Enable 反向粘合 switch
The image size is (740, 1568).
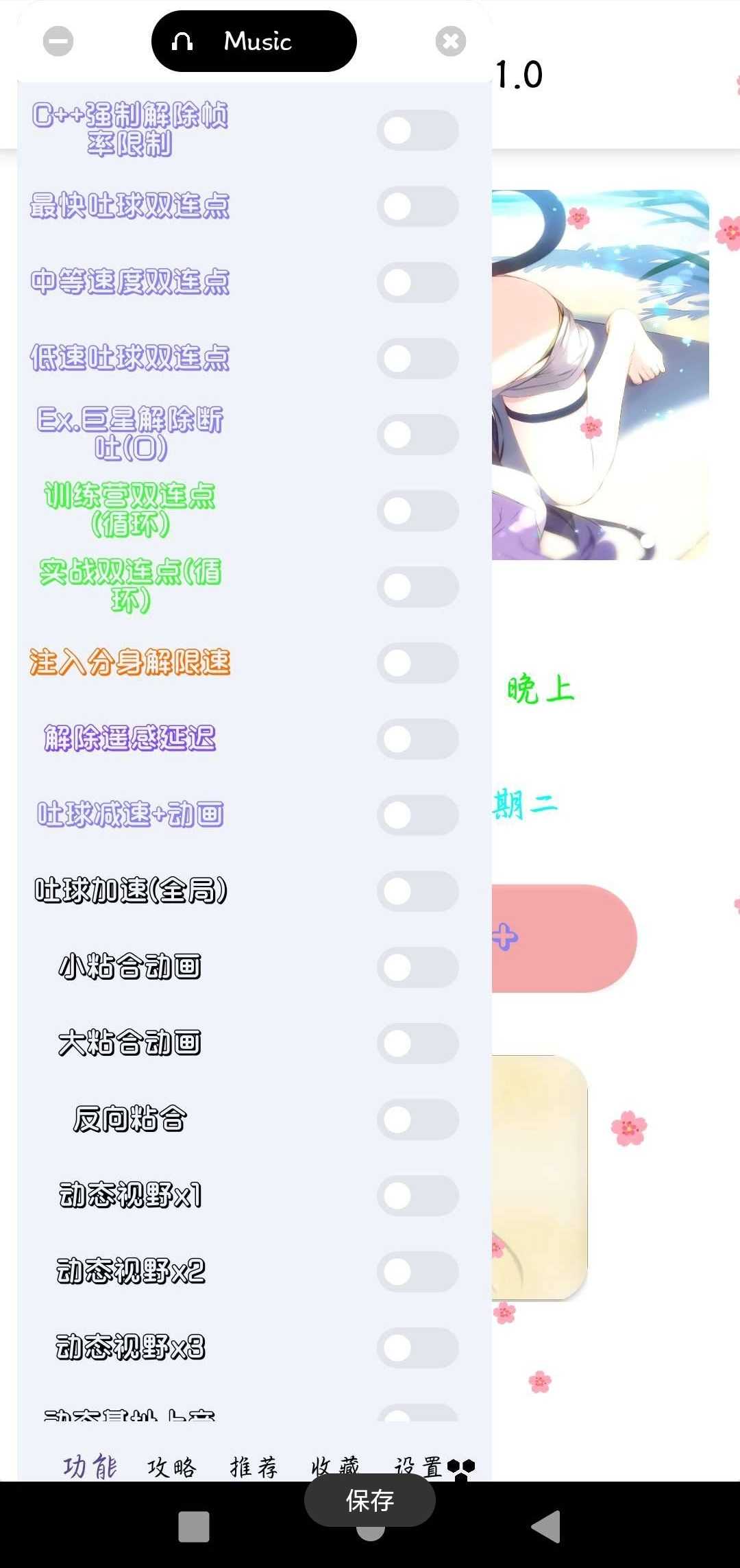pyautogui.click(x=417, y=1120)
